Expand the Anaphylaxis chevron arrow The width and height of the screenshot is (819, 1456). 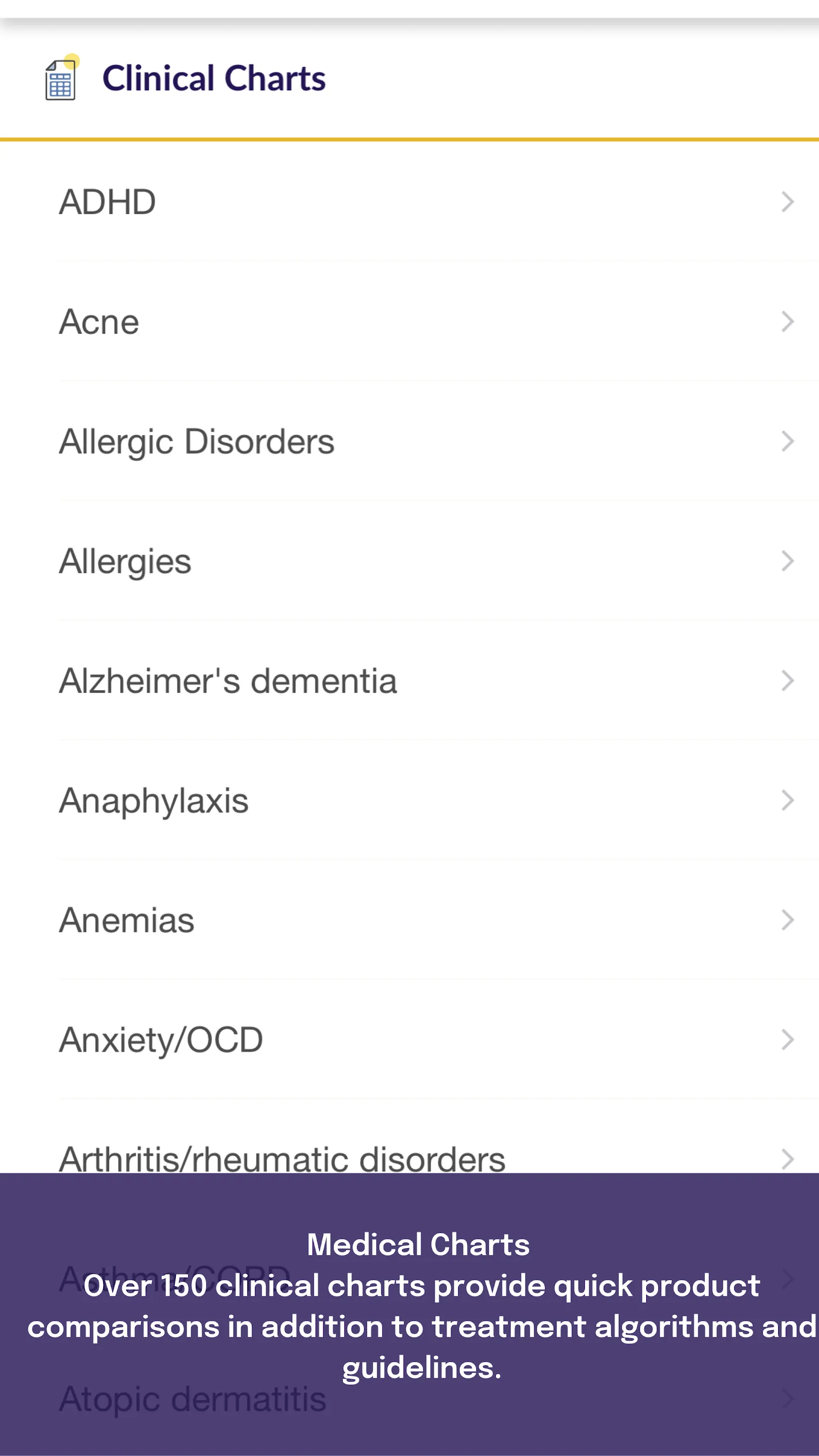788,800
